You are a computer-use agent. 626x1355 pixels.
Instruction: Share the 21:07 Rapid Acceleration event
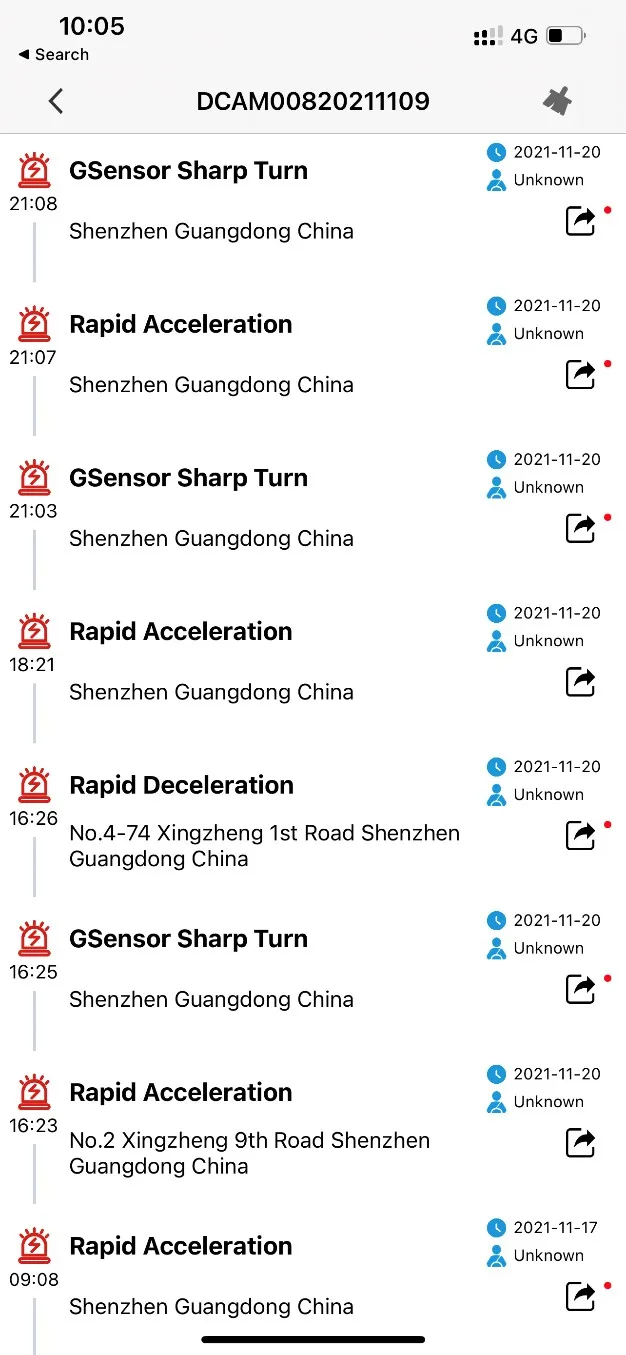coord(580,374)
